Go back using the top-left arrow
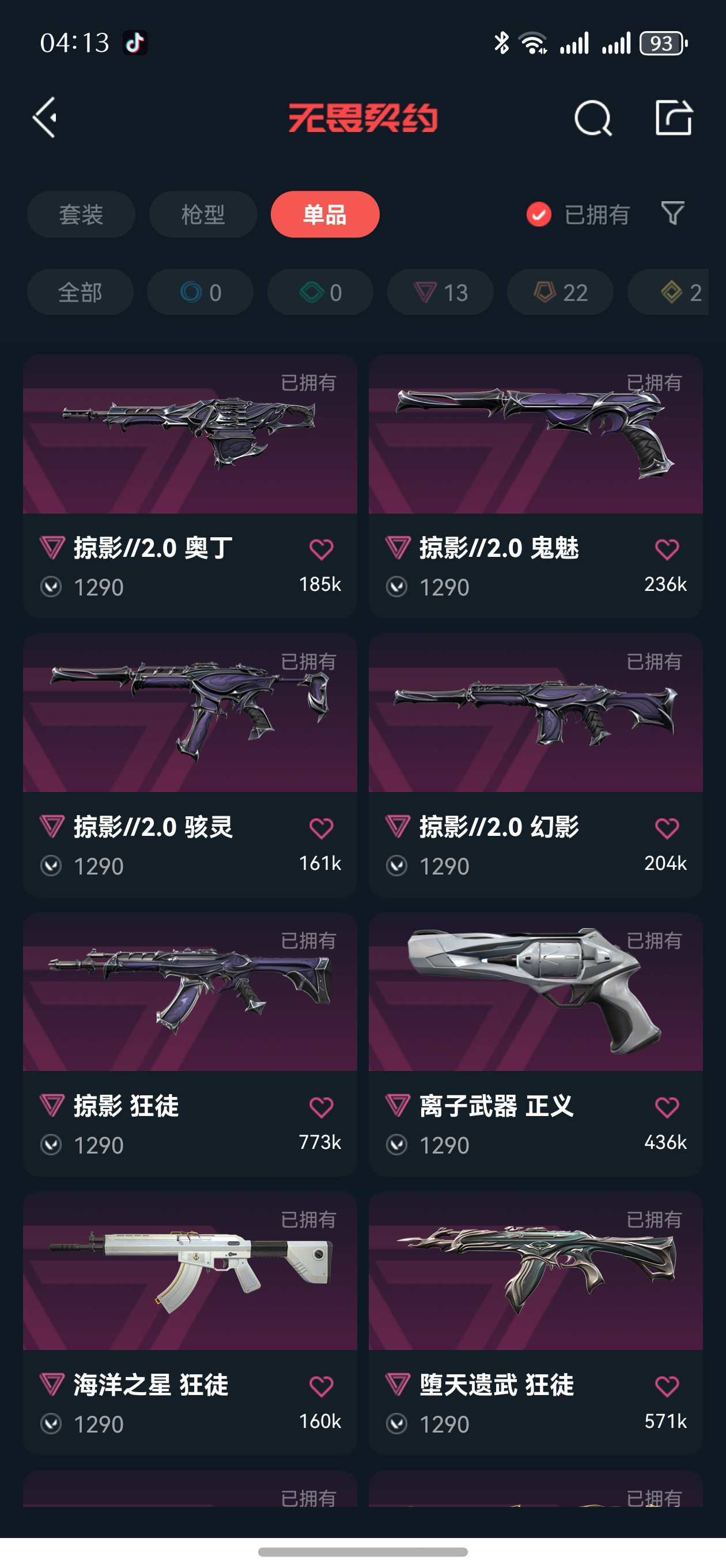The height and width of the screenshot is (1568, 726). pos(45,117)
